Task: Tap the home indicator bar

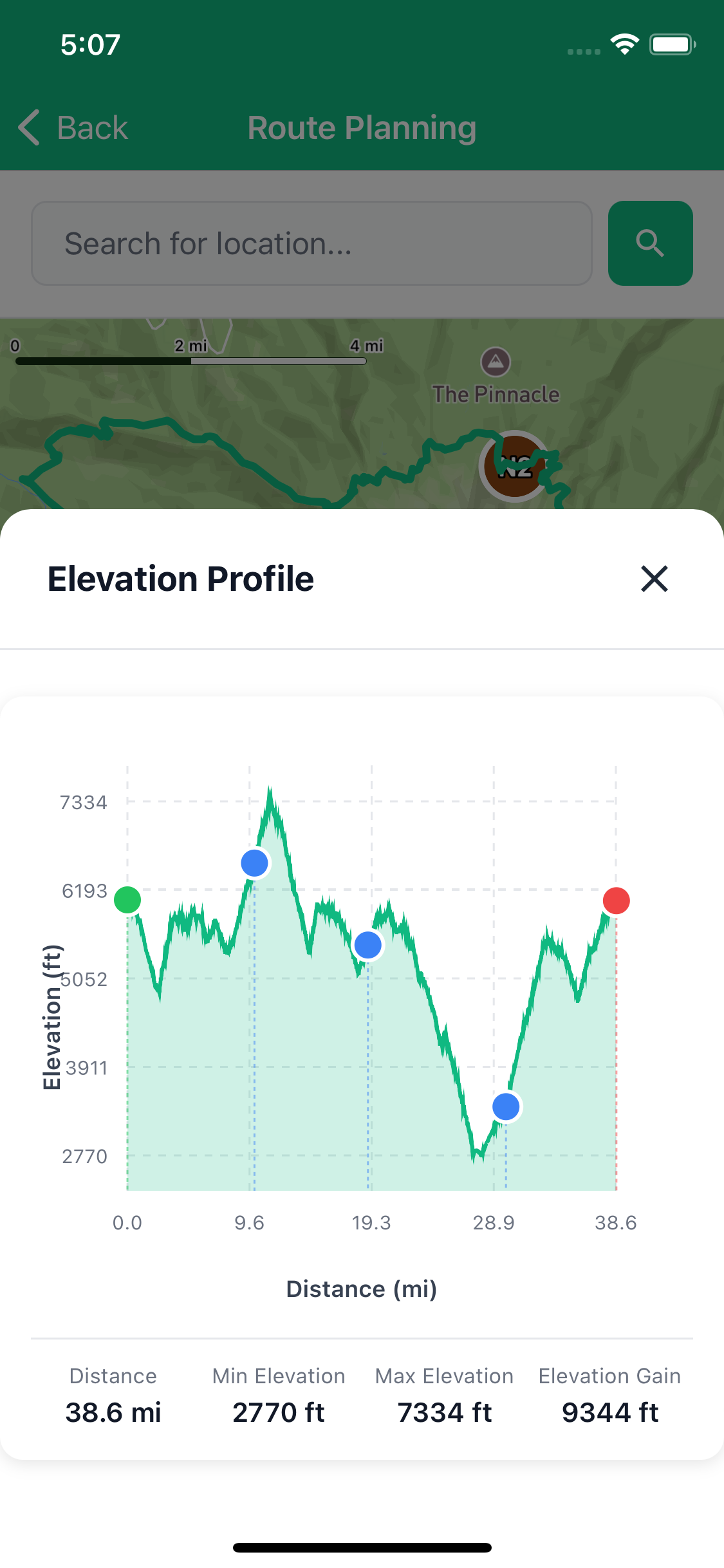Action: (362, 1547)
